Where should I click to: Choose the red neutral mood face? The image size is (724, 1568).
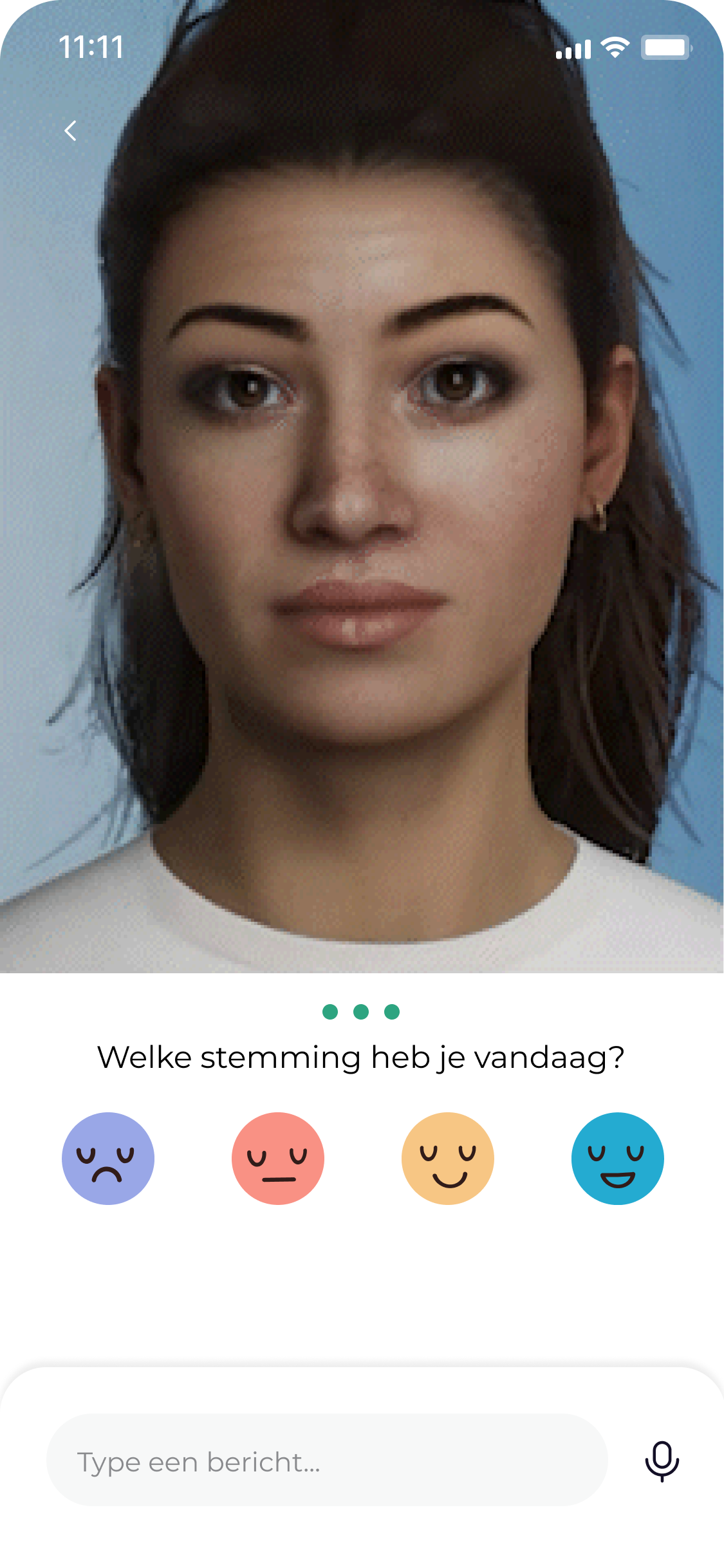pyautogui.click(x=278, y=1158)
